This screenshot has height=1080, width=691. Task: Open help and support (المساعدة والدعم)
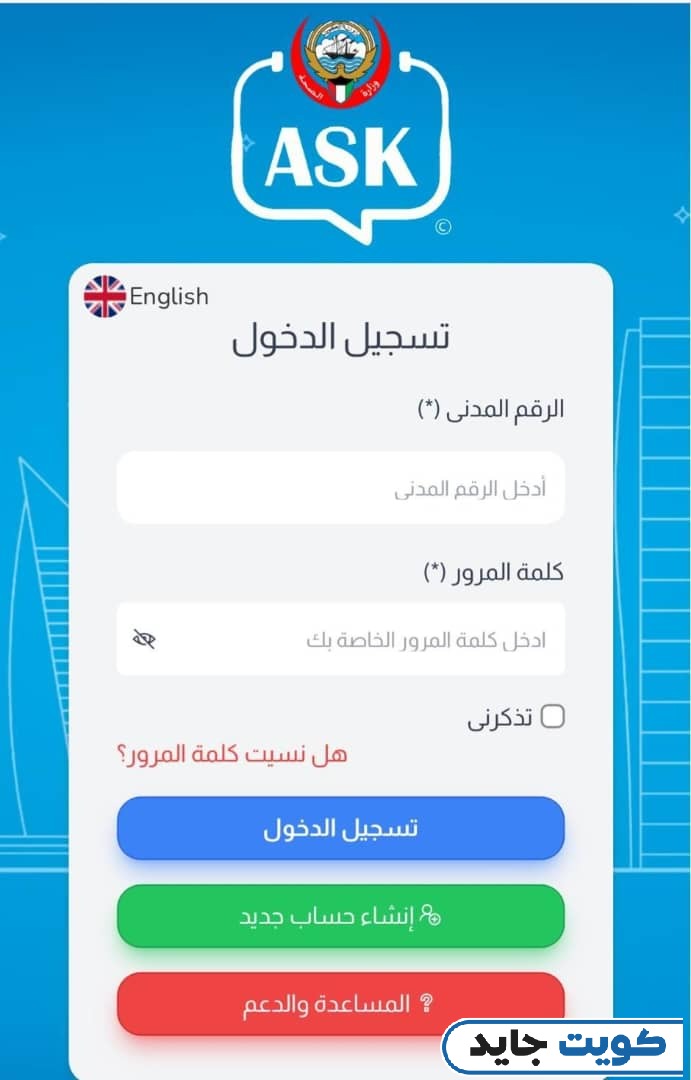340,1003
